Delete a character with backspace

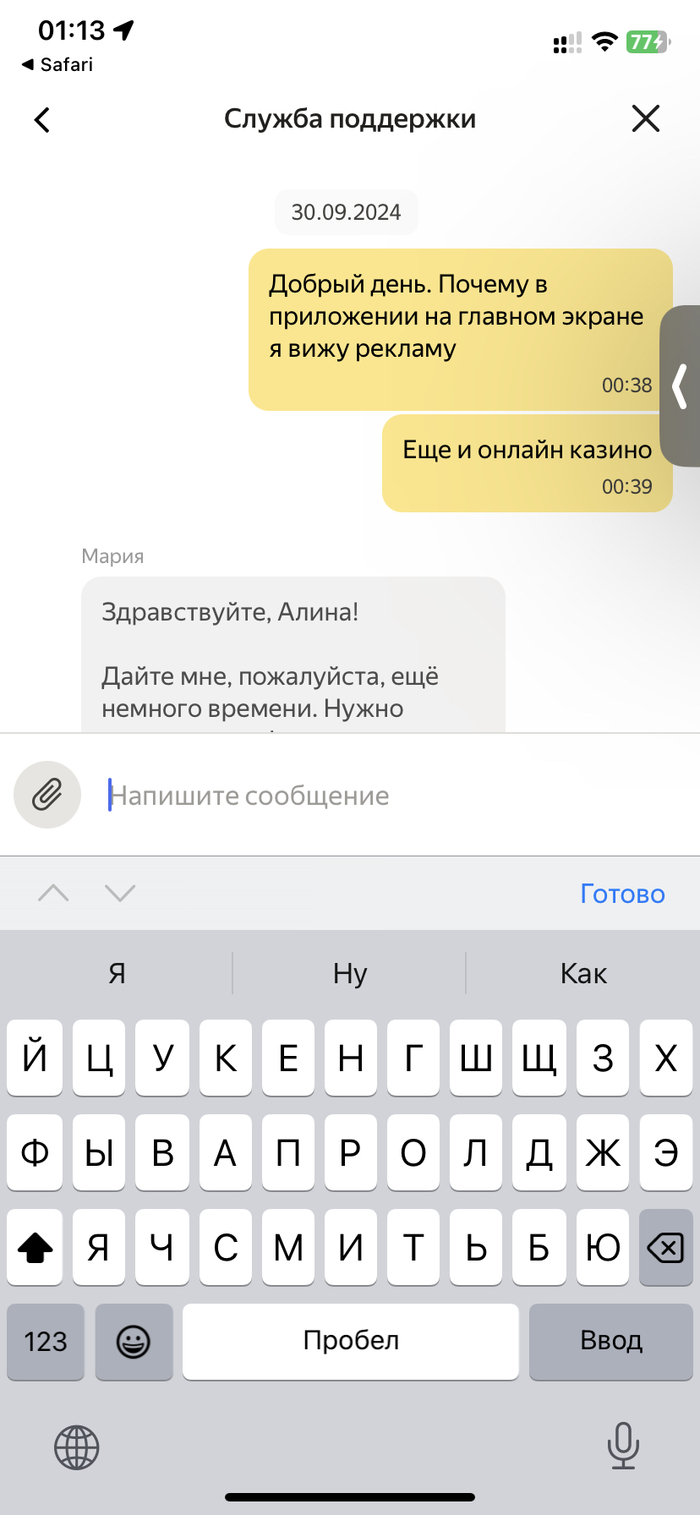click(665, 1247)
